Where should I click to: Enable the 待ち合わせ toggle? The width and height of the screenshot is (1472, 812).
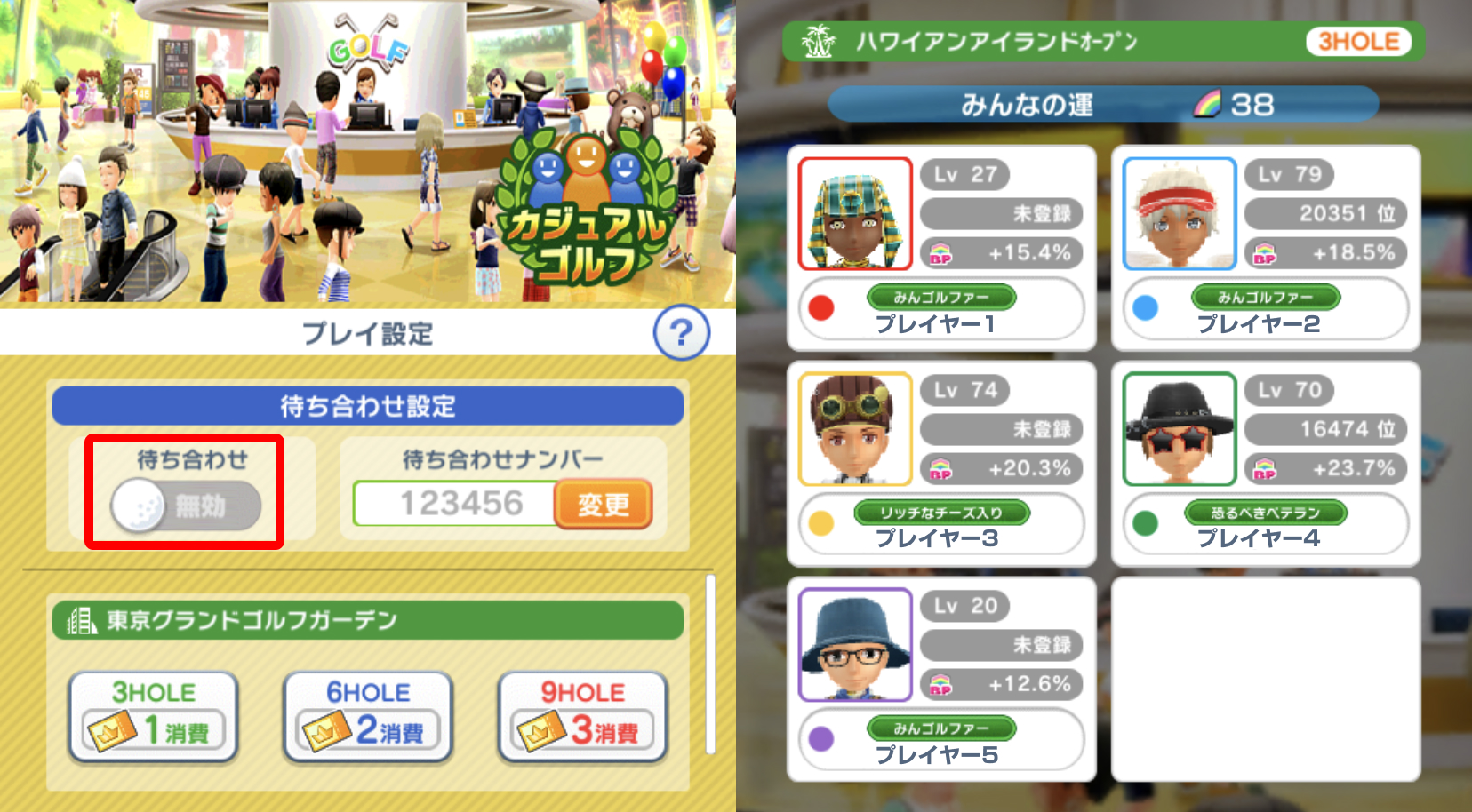185,506
